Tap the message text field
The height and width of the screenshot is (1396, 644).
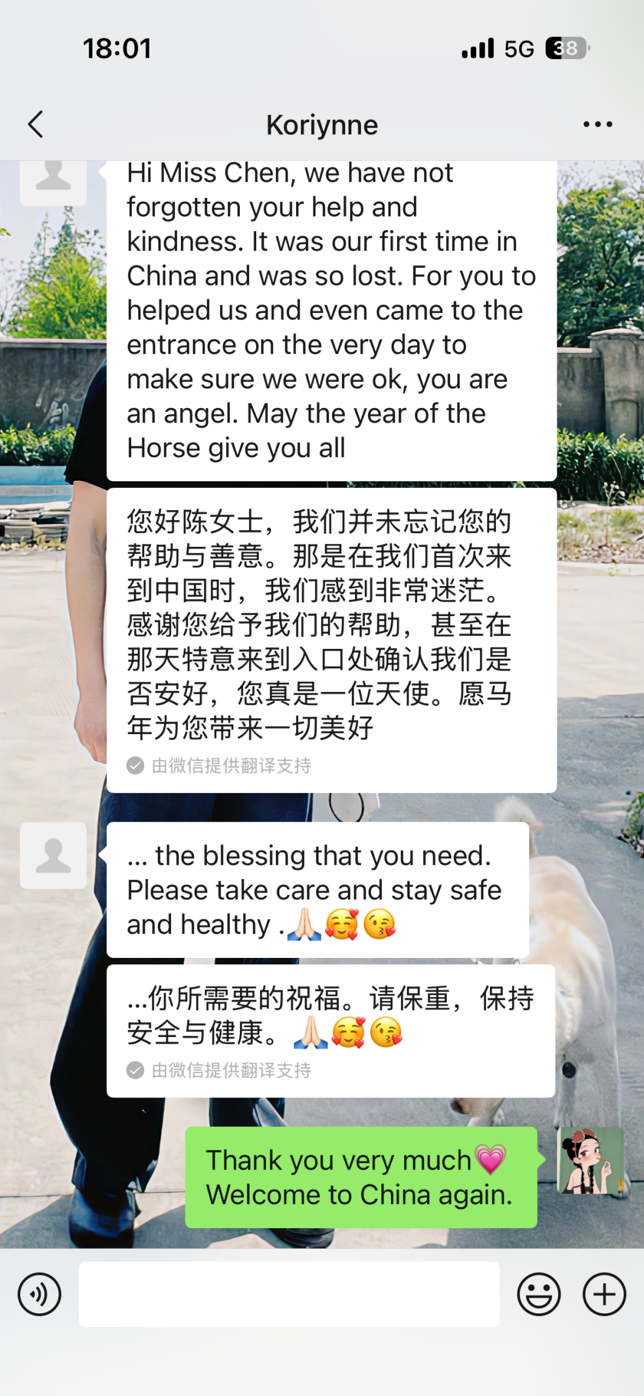[x=289, y=1294]
